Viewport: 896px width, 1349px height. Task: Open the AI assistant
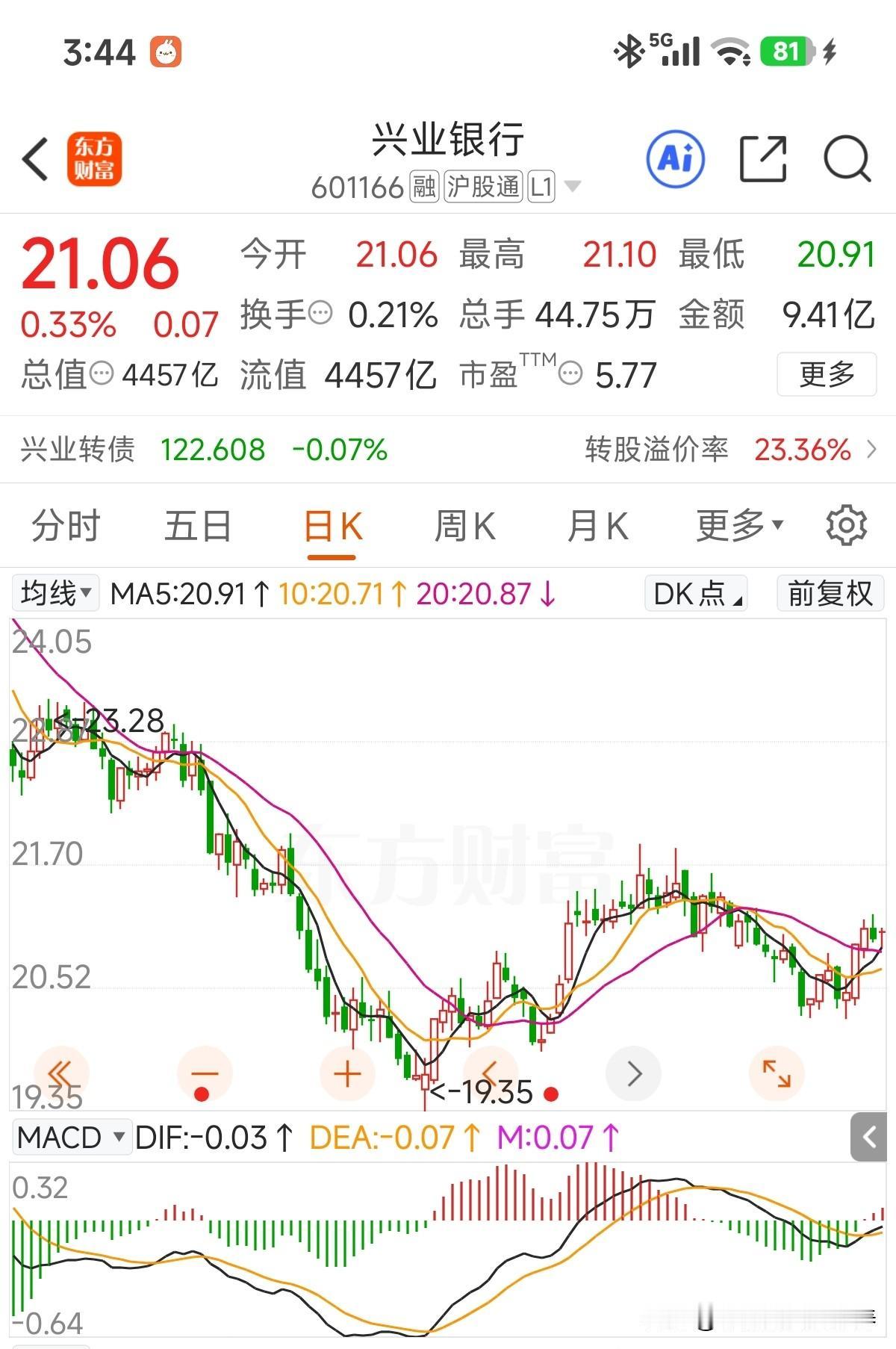pos(676,159)
